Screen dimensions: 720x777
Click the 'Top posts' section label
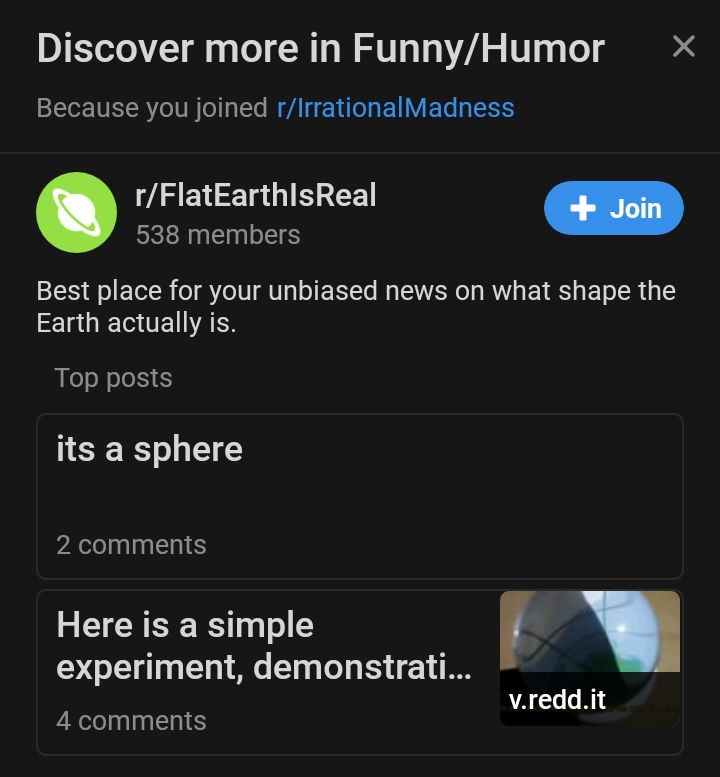(113, 378)
